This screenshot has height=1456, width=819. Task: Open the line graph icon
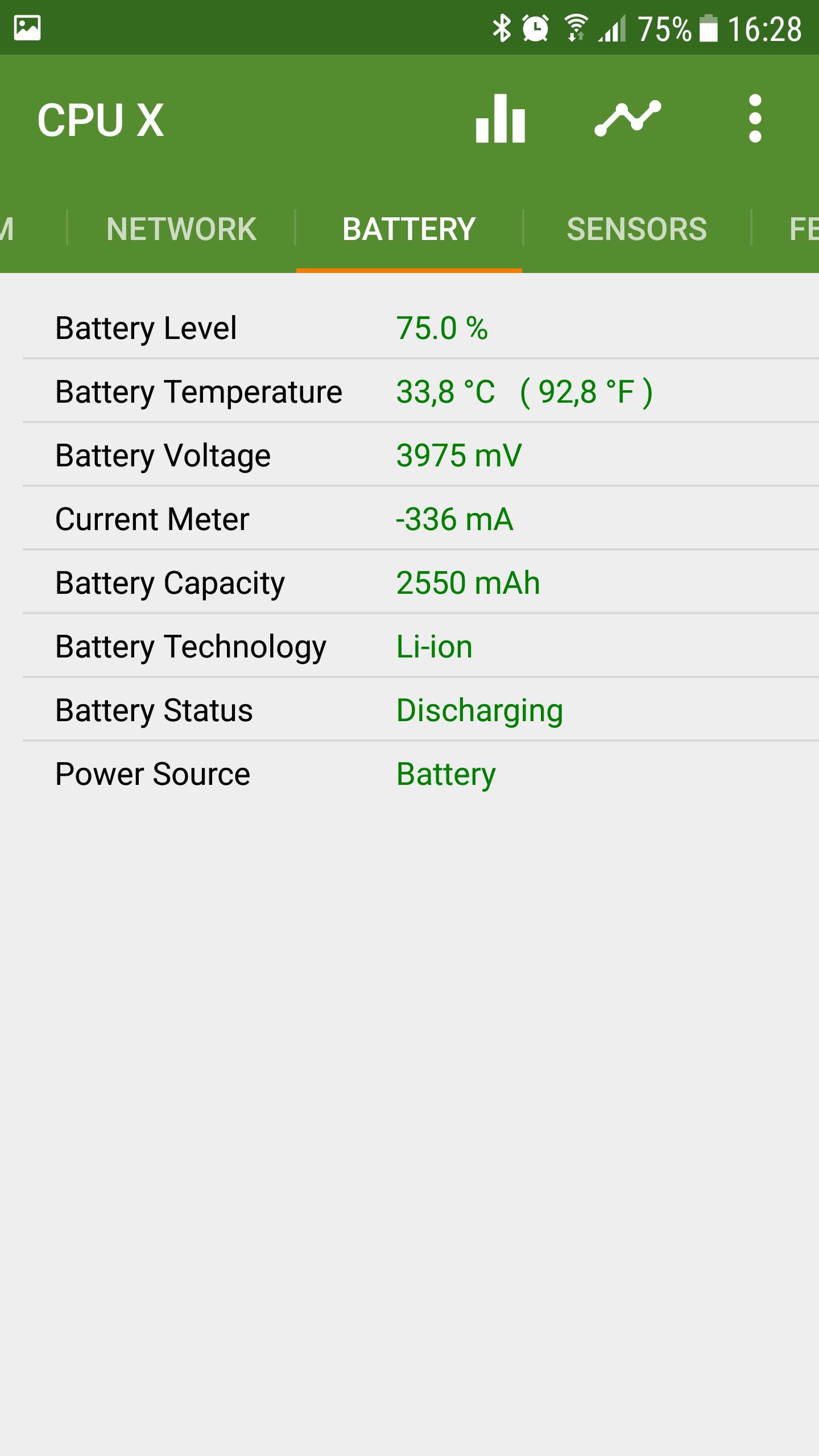point(628,118)
